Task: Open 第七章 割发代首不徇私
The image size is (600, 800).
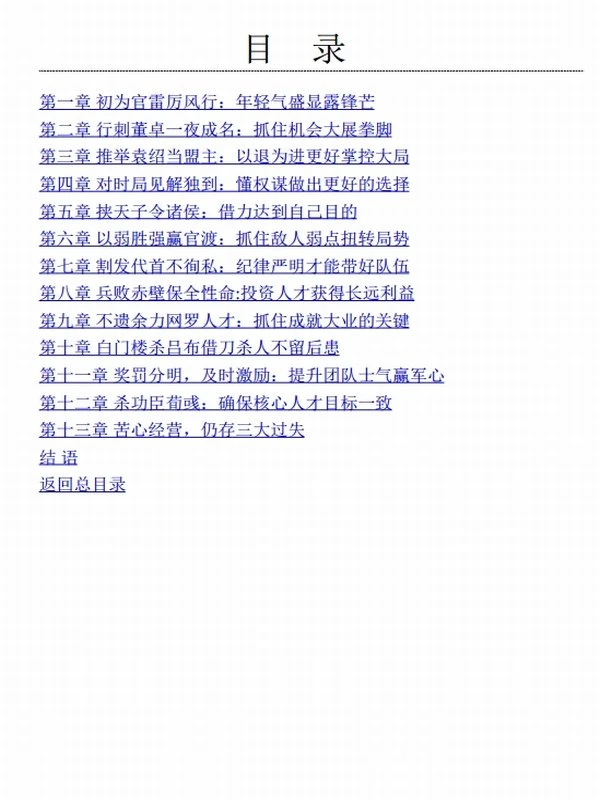Action: 224,266
